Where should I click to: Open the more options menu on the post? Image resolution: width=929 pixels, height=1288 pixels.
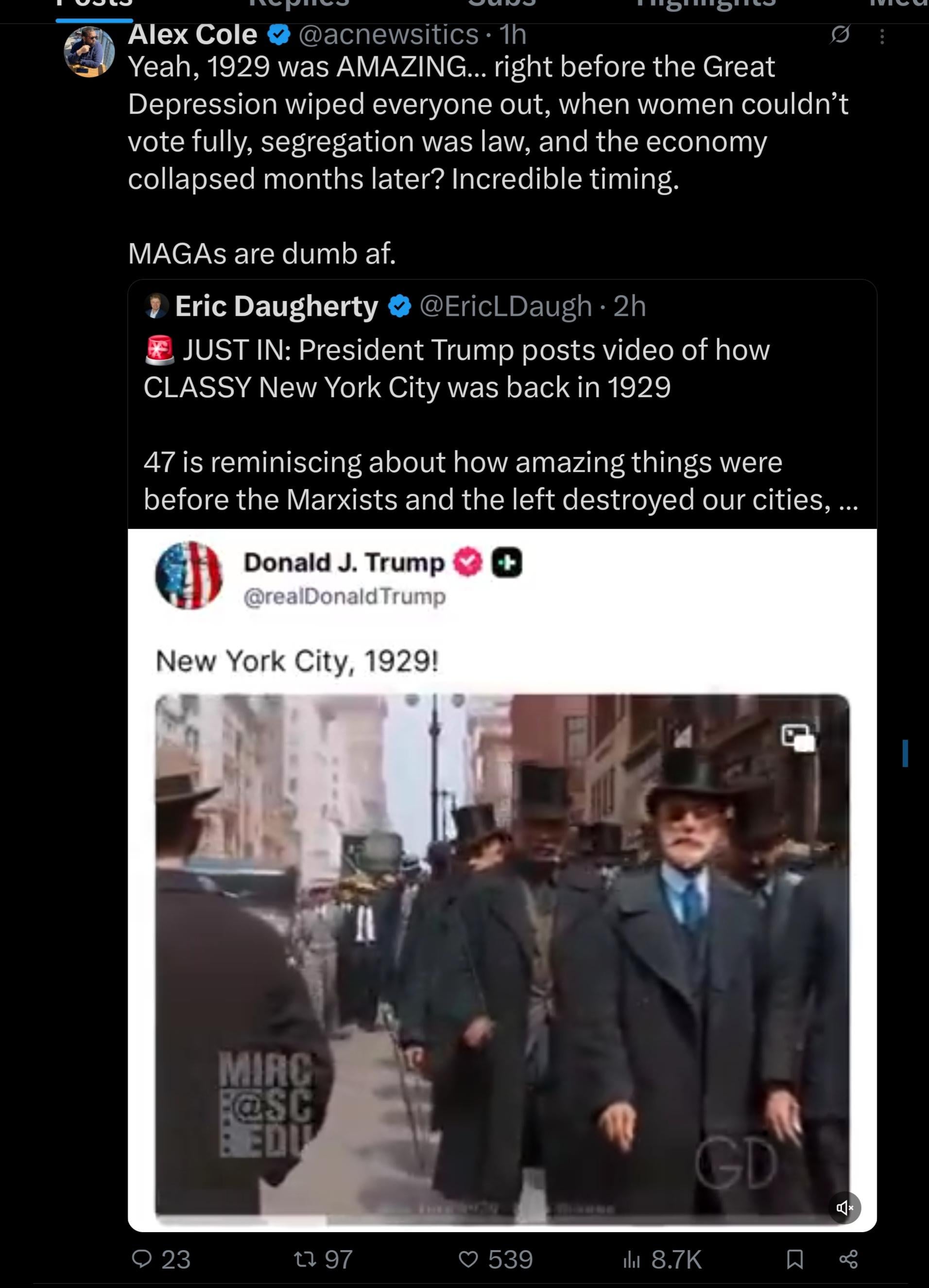(882, 37)
